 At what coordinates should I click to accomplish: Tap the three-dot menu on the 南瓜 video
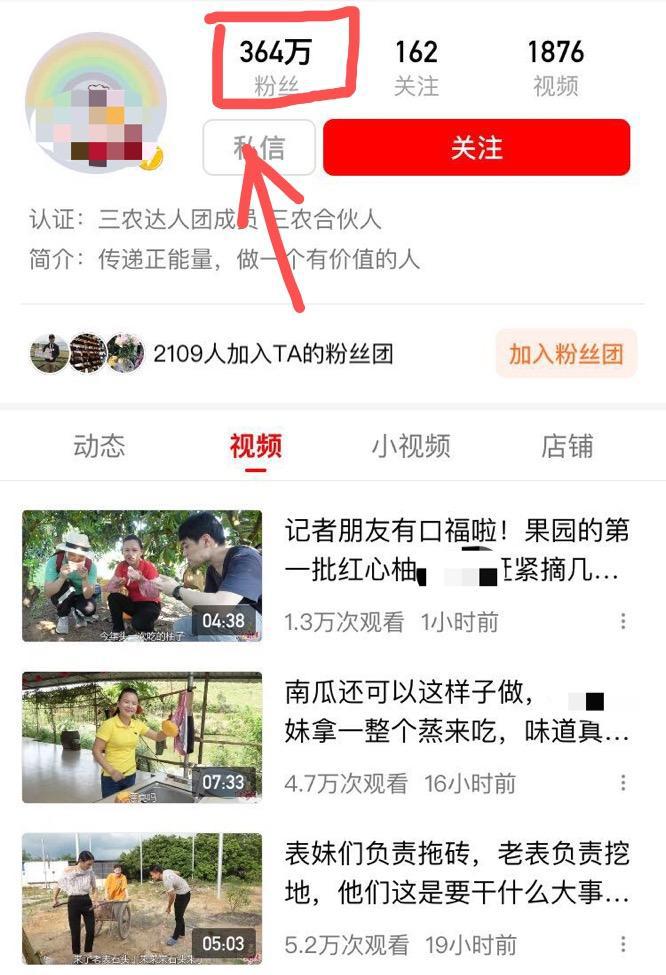coord(623,783)
